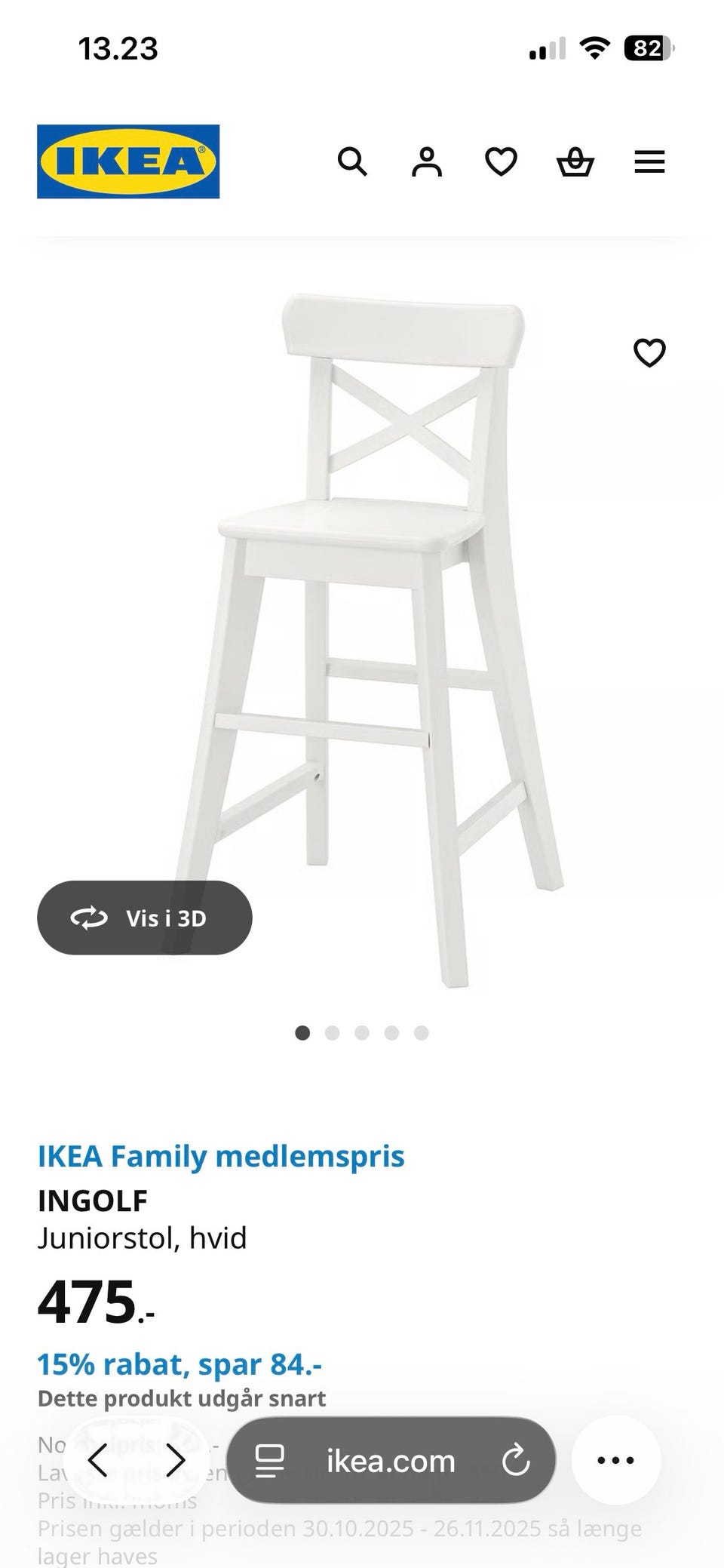Tap the ikea.com address bar
The image size is (724, 1568).
click(x=391, y=1461)
